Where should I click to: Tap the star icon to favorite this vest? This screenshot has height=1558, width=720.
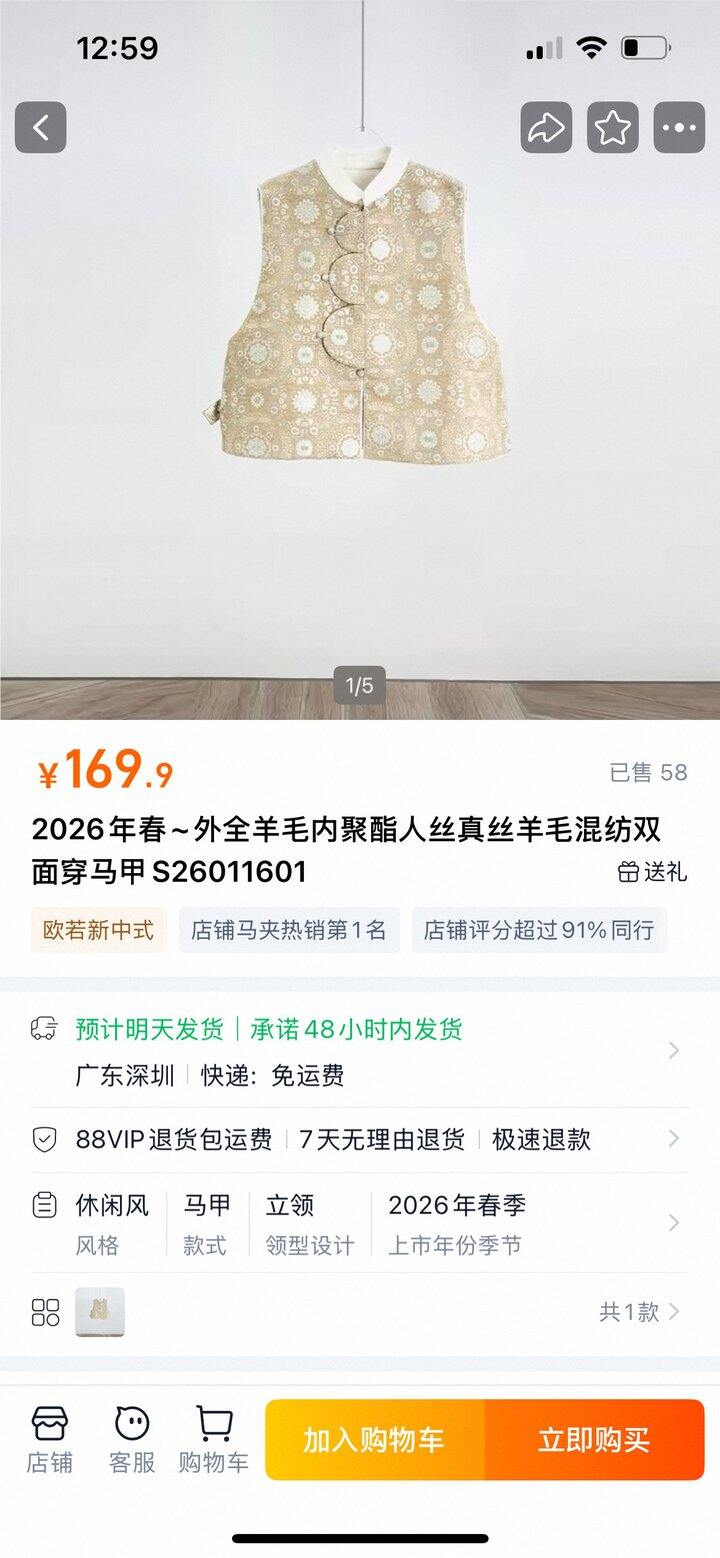click(612, 128)
